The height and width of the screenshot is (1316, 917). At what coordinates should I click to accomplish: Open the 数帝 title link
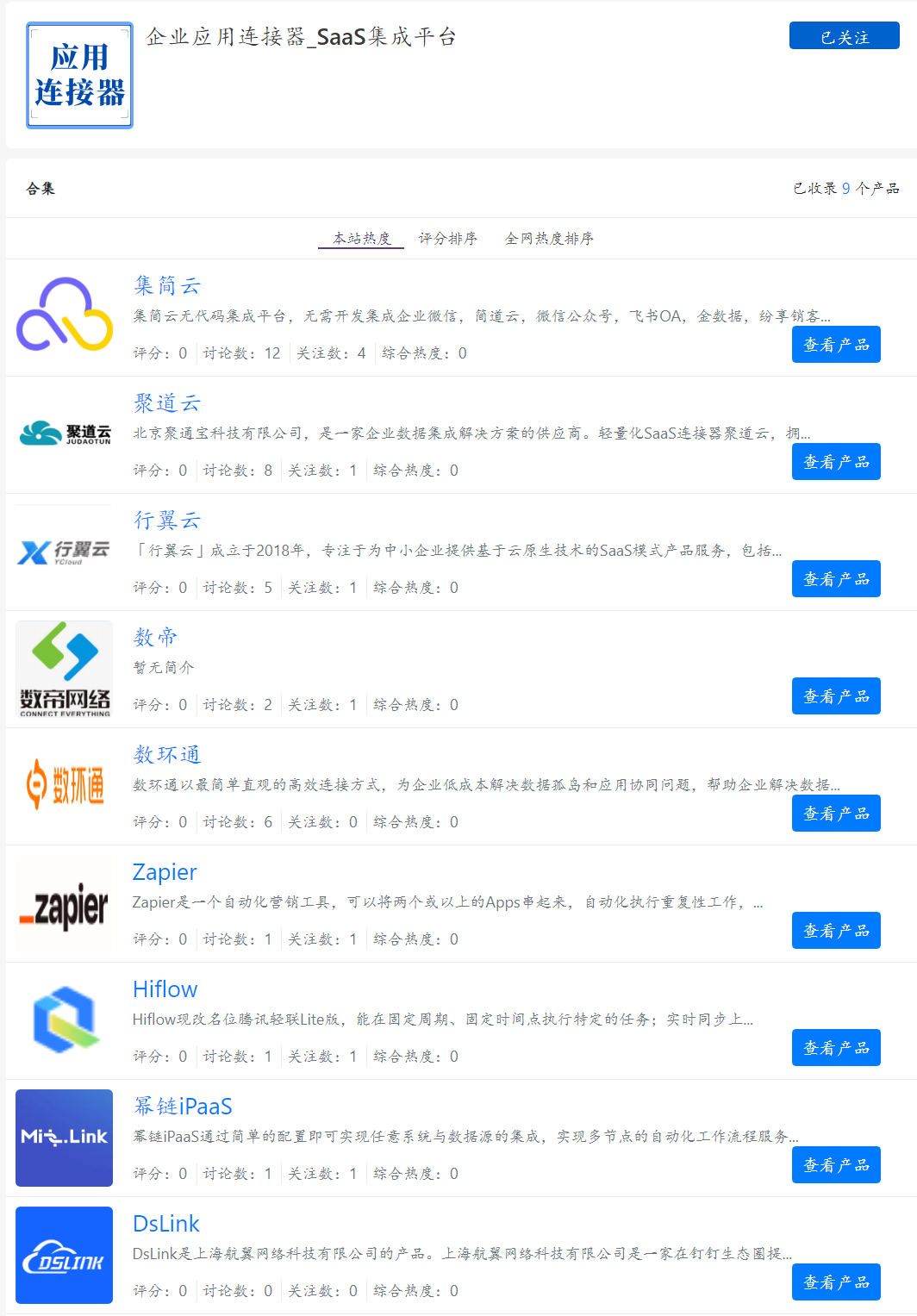pyautogui.click(x=156, y=637)
